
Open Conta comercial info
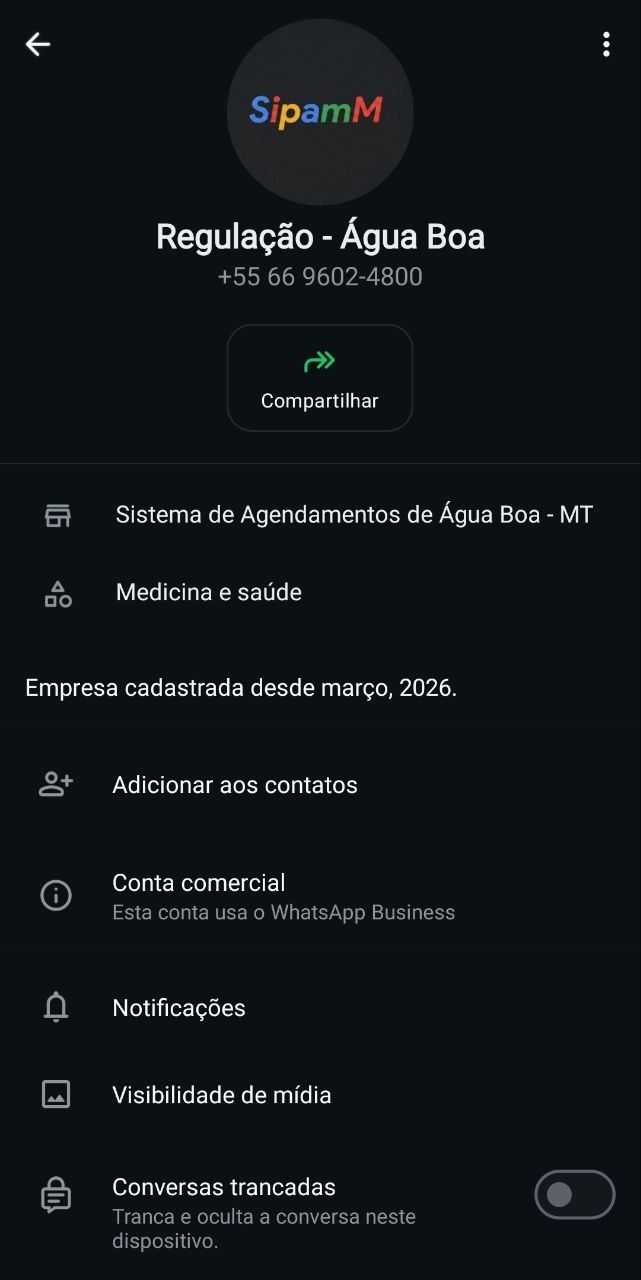pos(283,896)
